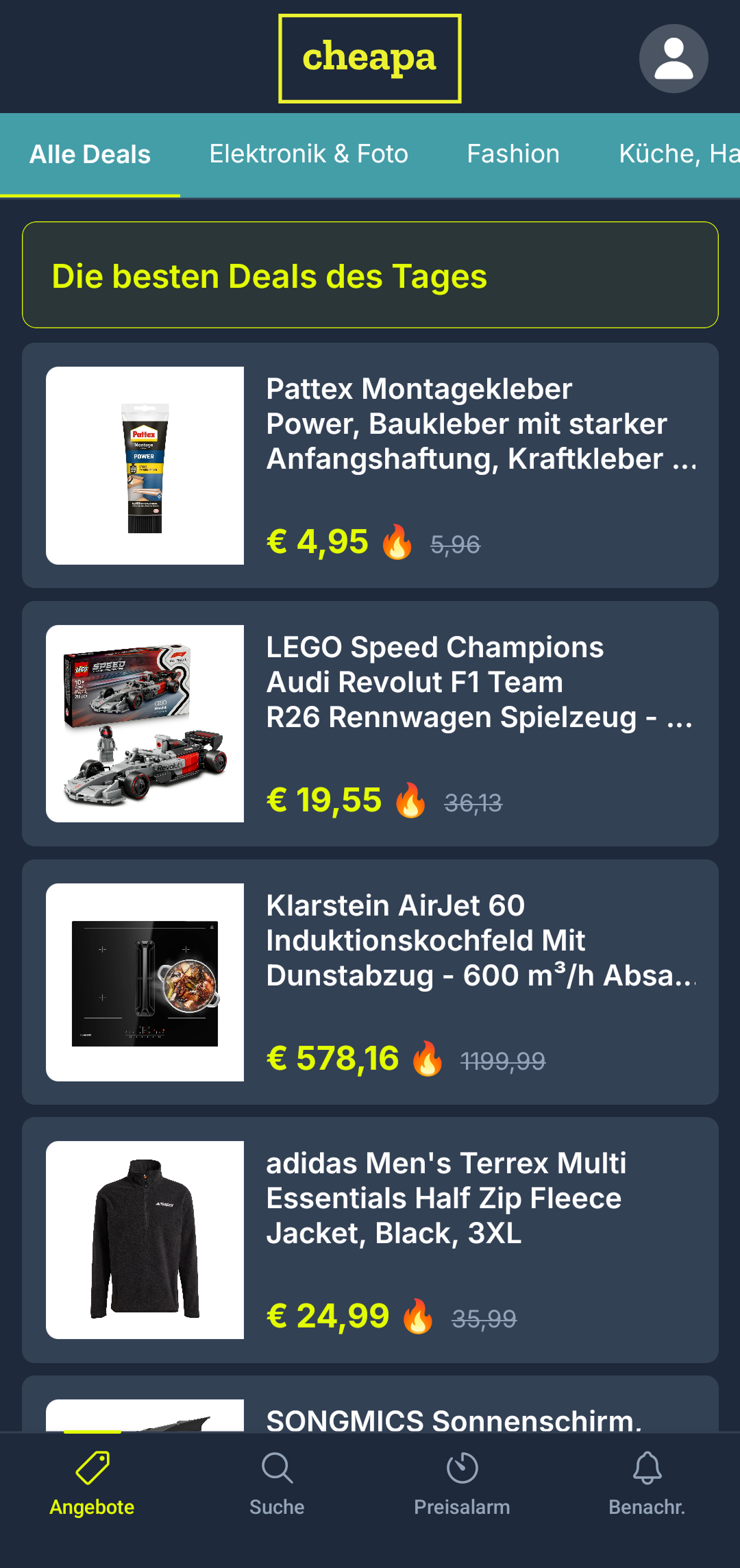The height and width of the screenshot is (1568, 740).
Task: Go to Angebote in bottom navigation
Action: (92, 1484)
